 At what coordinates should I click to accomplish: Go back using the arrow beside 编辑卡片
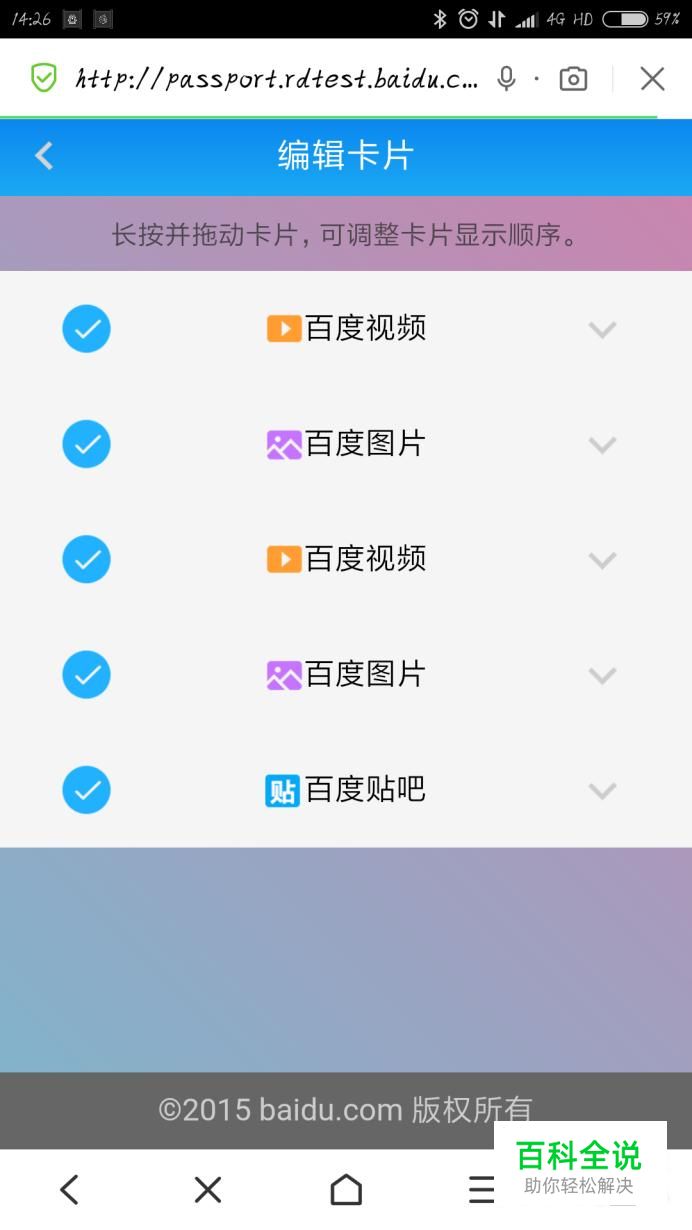click(44, 156)
